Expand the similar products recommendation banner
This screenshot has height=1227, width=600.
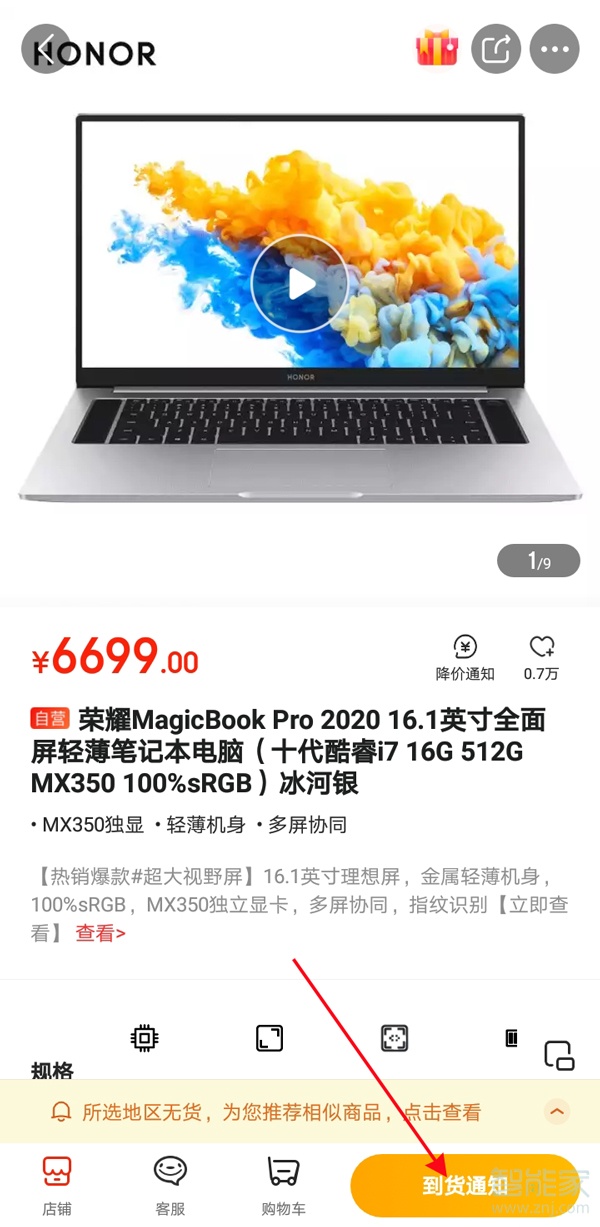[x=558, y=1111]
